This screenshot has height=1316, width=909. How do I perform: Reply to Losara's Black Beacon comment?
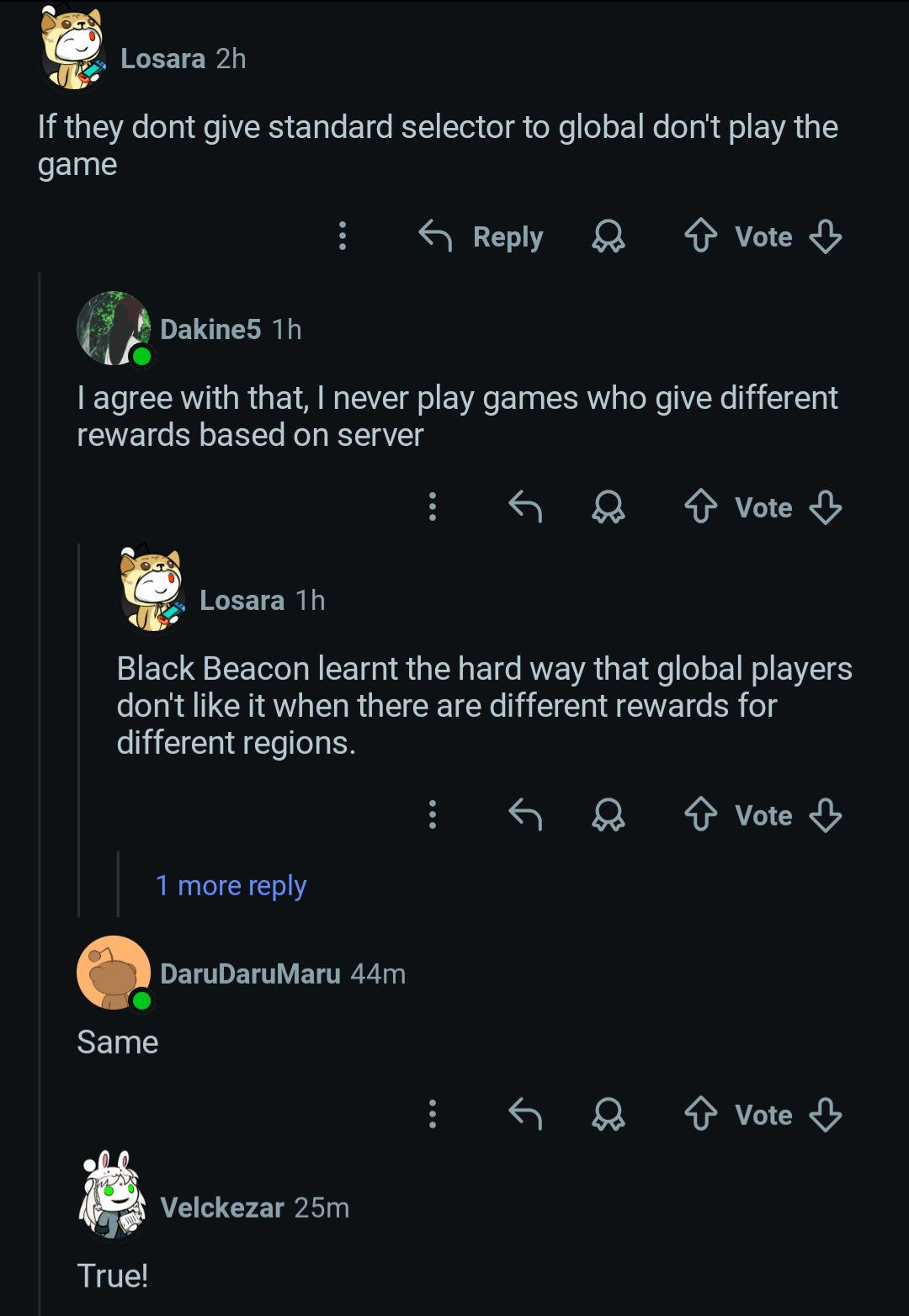pos(525,815)
